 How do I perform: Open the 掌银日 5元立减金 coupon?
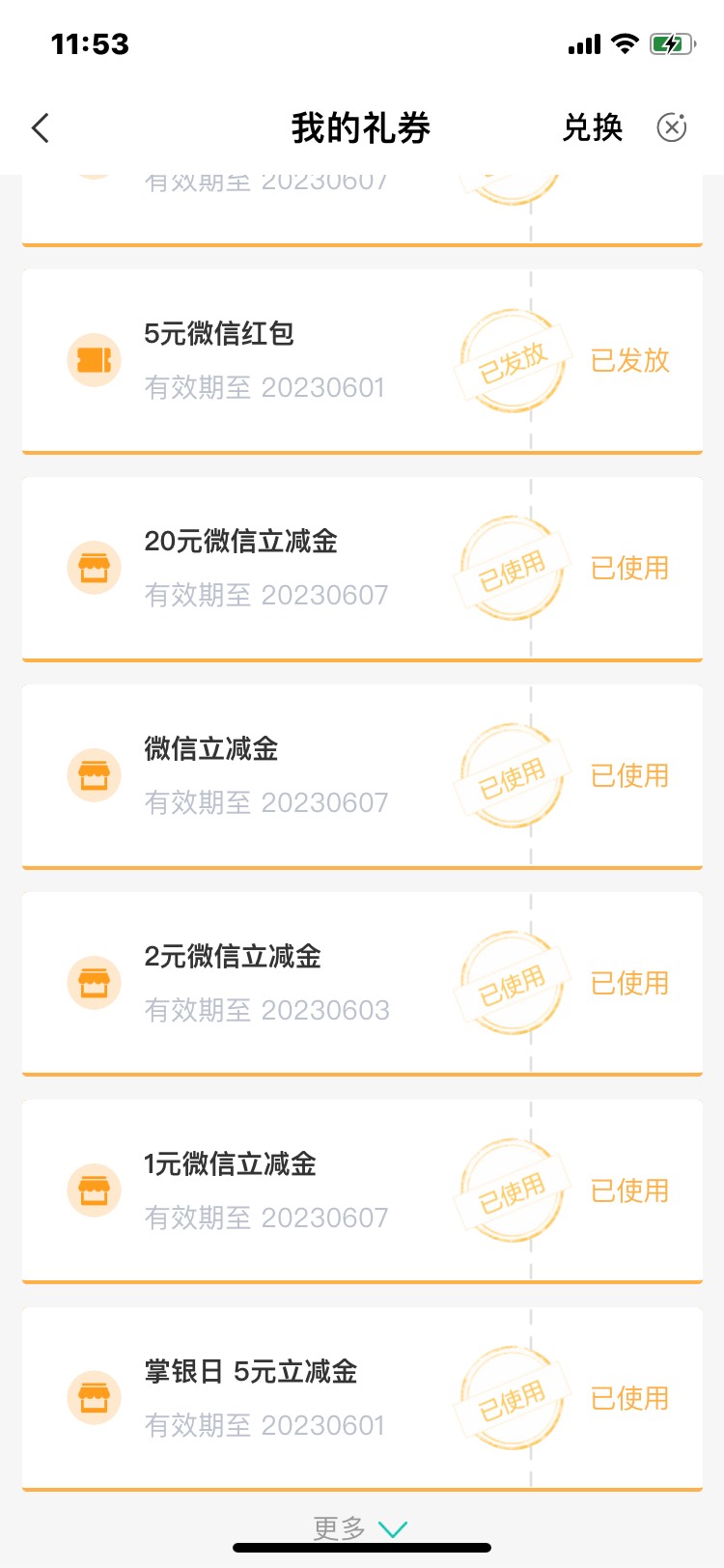click(x=362, y=1399)
